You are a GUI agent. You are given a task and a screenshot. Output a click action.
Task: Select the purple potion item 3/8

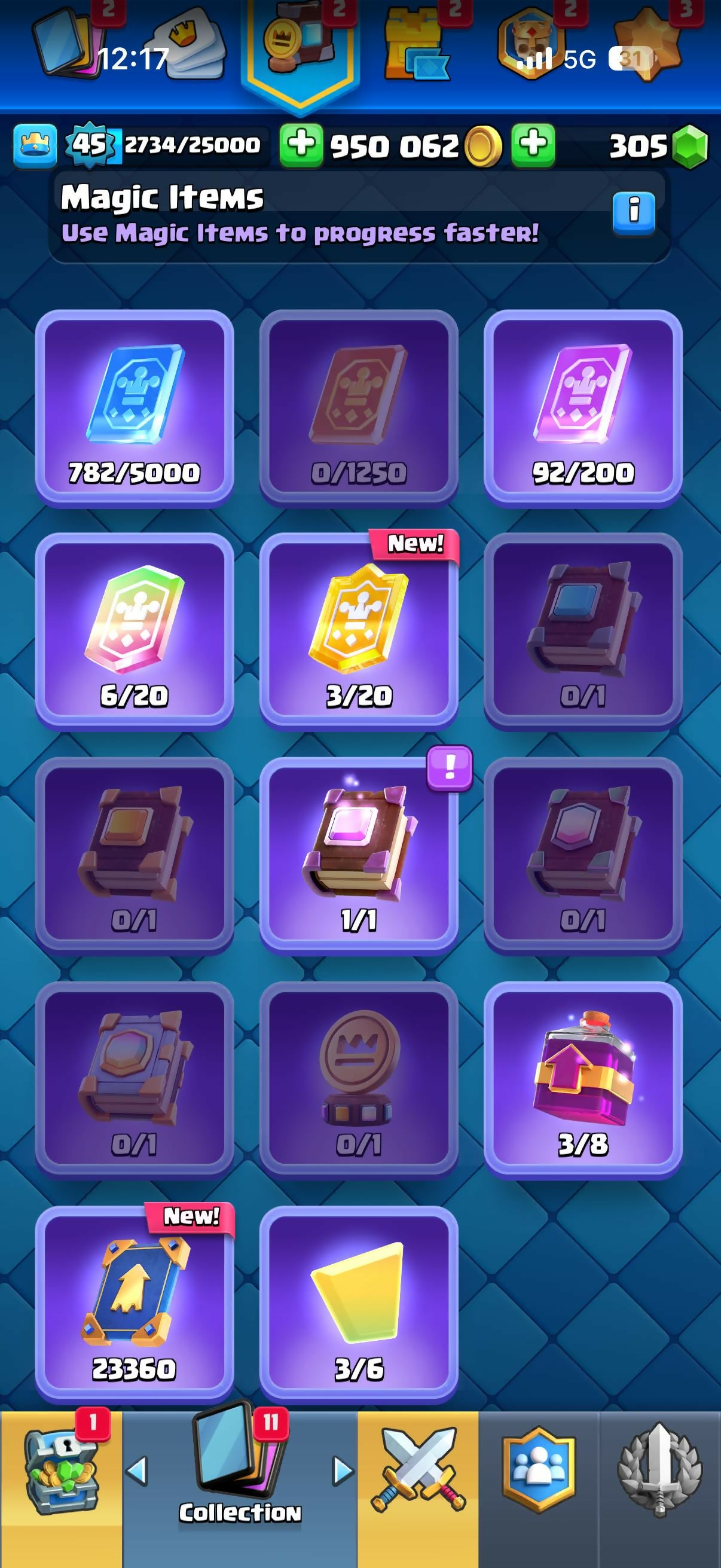[x=583, y=1080]
